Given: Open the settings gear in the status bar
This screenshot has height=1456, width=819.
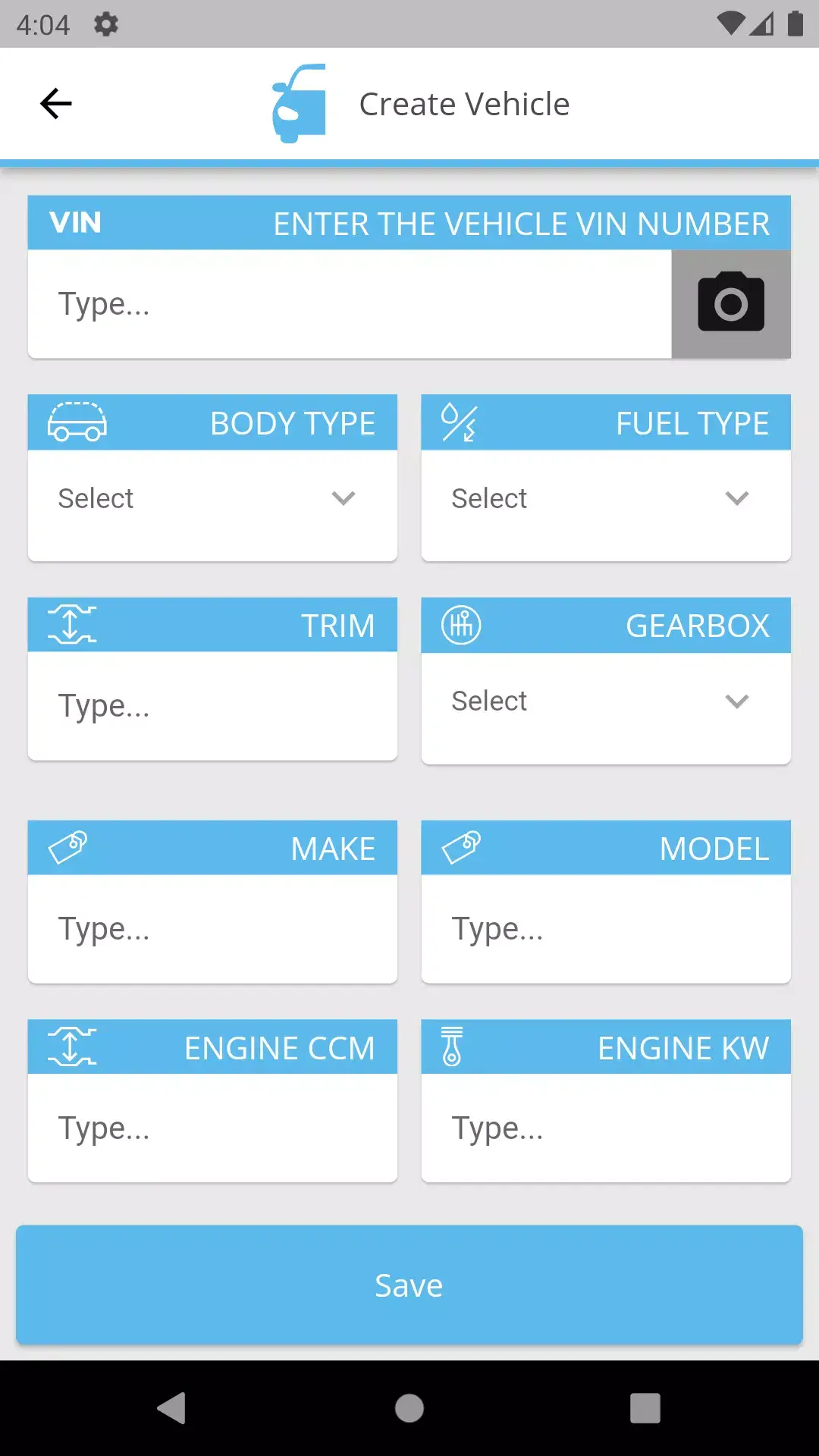Looking at the screenshot, I should (x=105, y=24).
